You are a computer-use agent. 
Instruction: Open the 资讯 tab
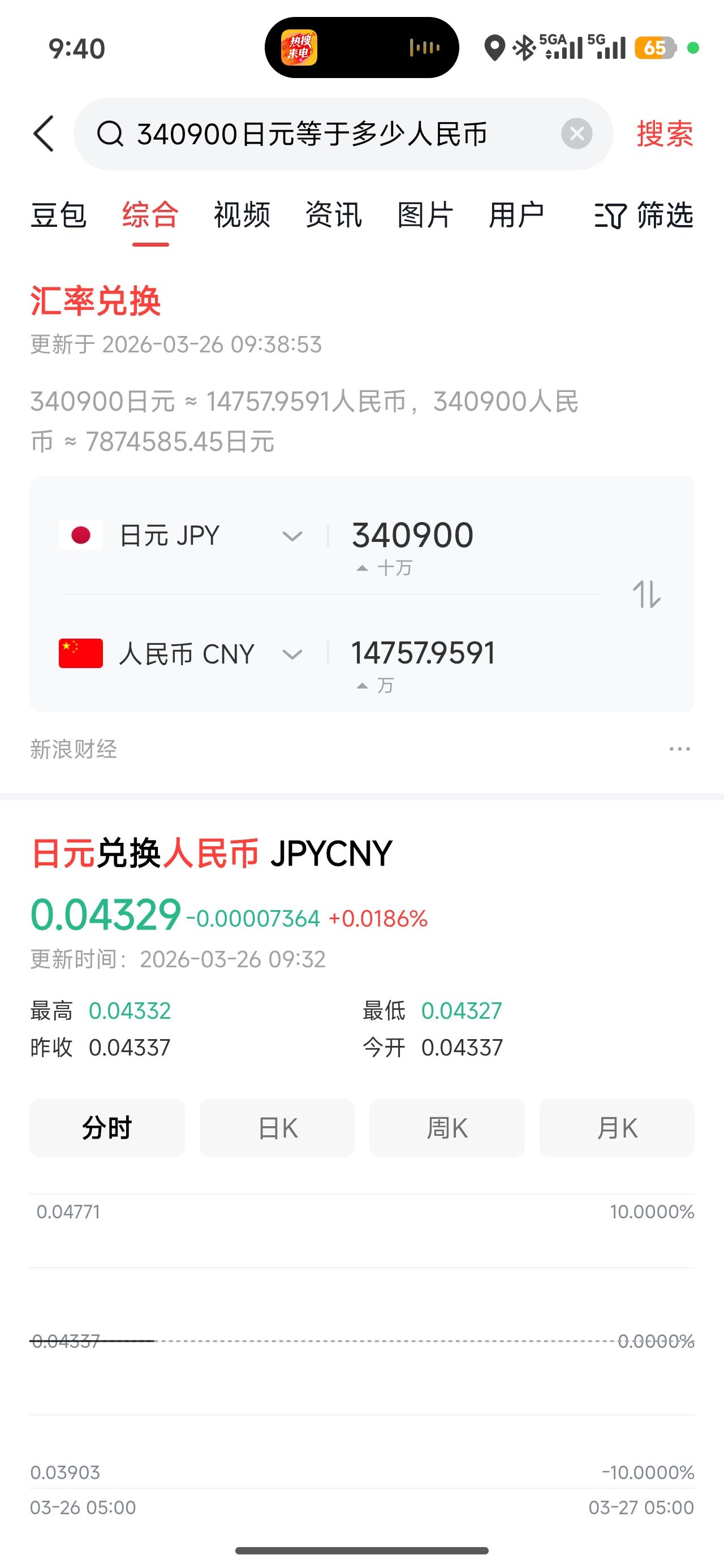(334, 215)
